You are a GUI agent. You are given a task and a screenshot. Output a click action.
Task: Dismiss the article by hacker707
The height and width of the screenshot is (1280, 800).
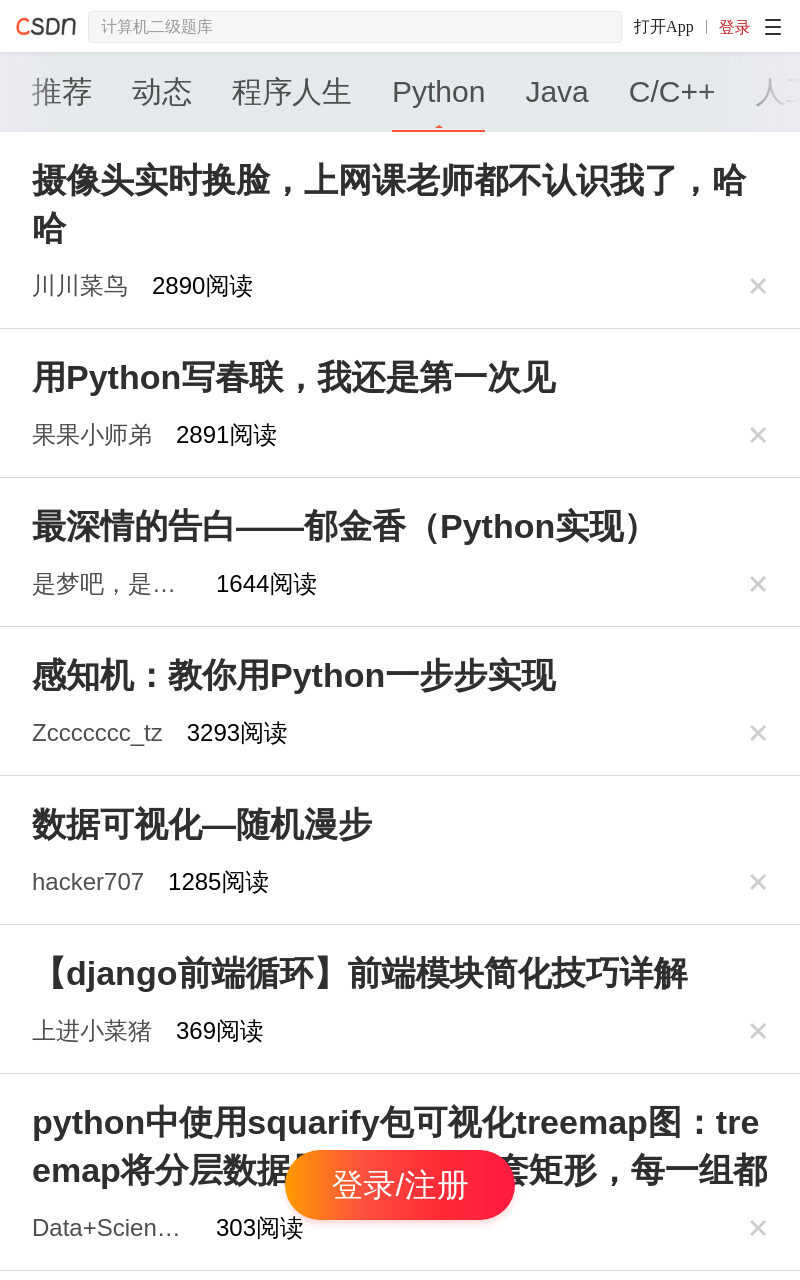(x=758, y=882)
